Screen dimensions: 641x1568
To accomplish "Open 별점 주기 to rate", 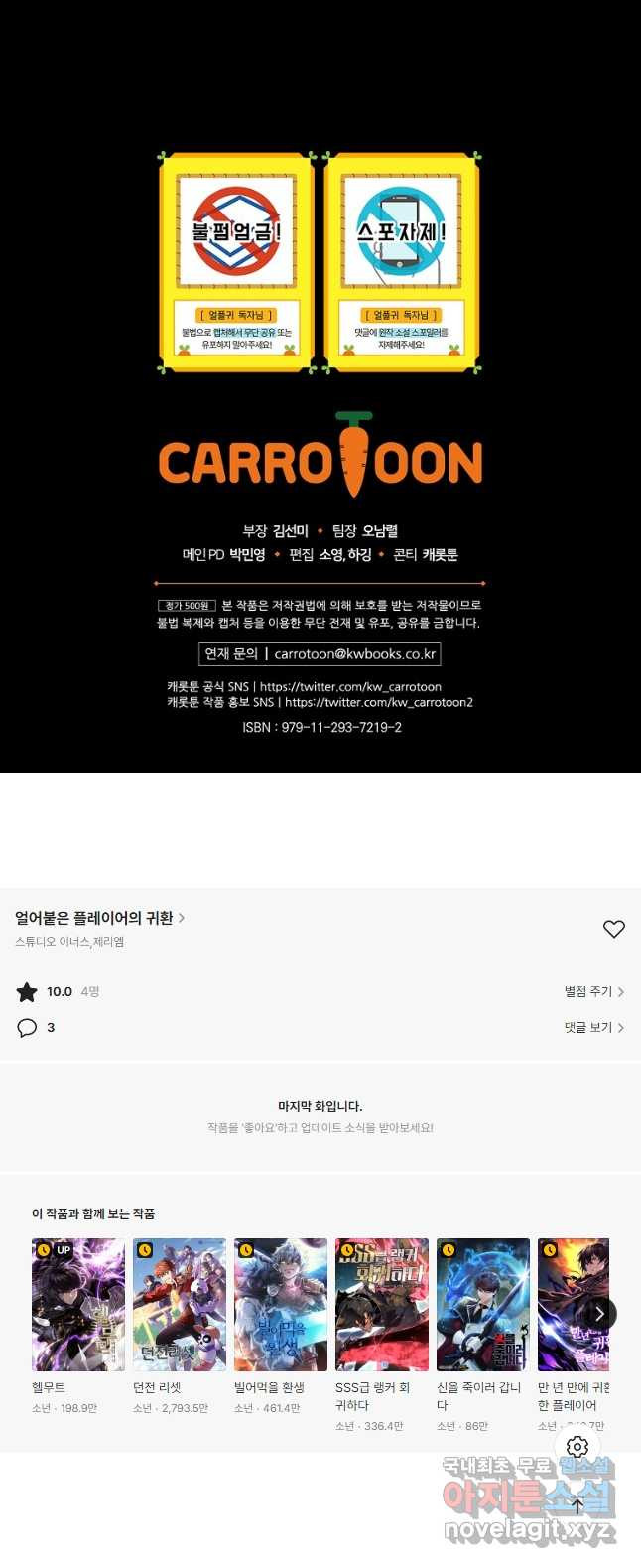I will [593, 991].
